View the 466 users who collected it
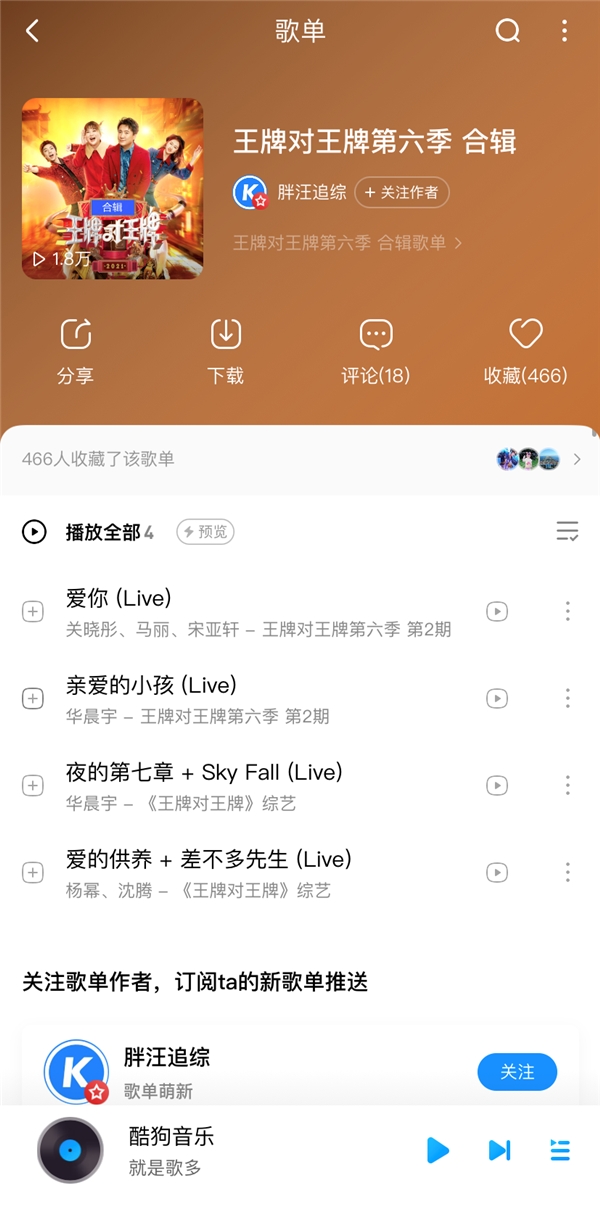Screen dimensions: 600x1206 click(300, 459)
